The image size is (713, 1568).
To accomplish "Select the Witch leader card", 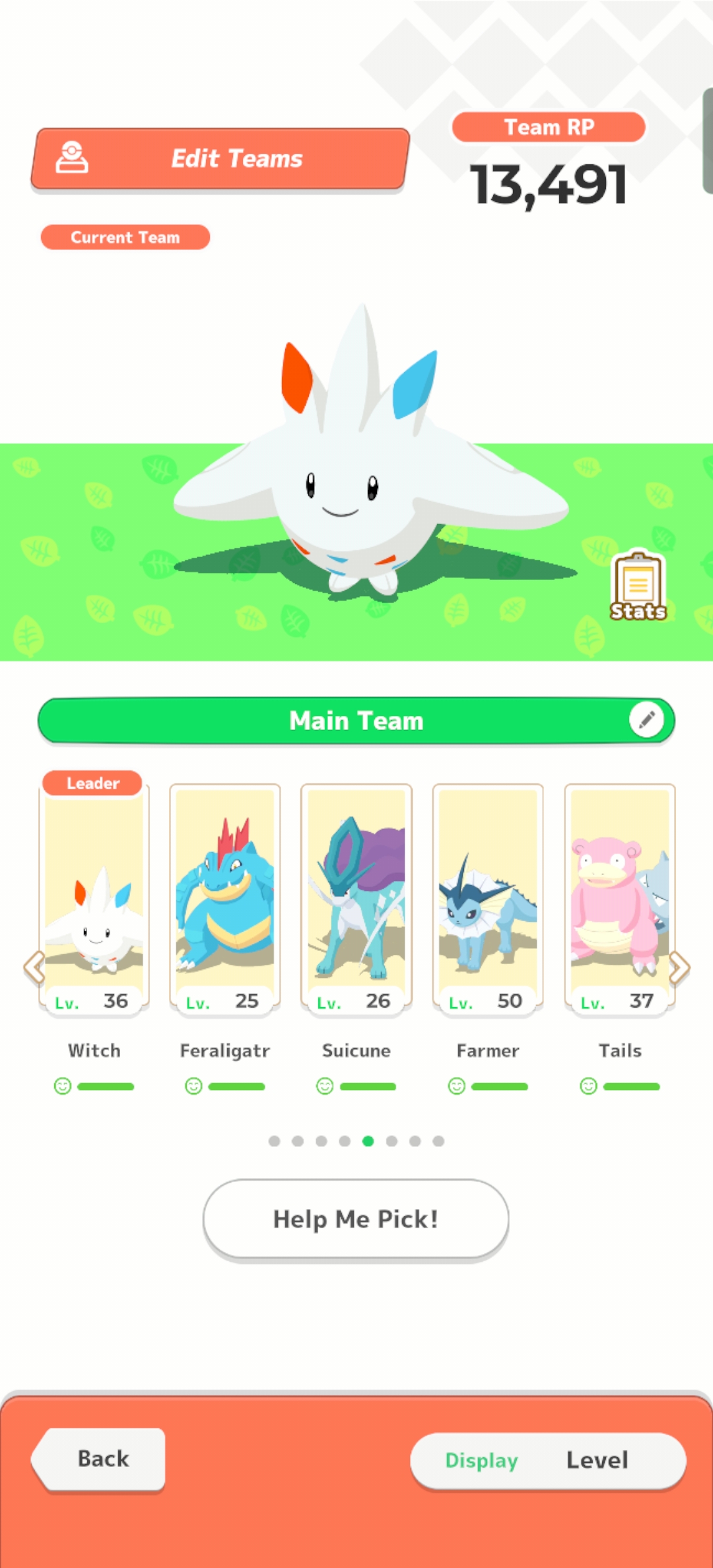I will click(x=94, y=896).
